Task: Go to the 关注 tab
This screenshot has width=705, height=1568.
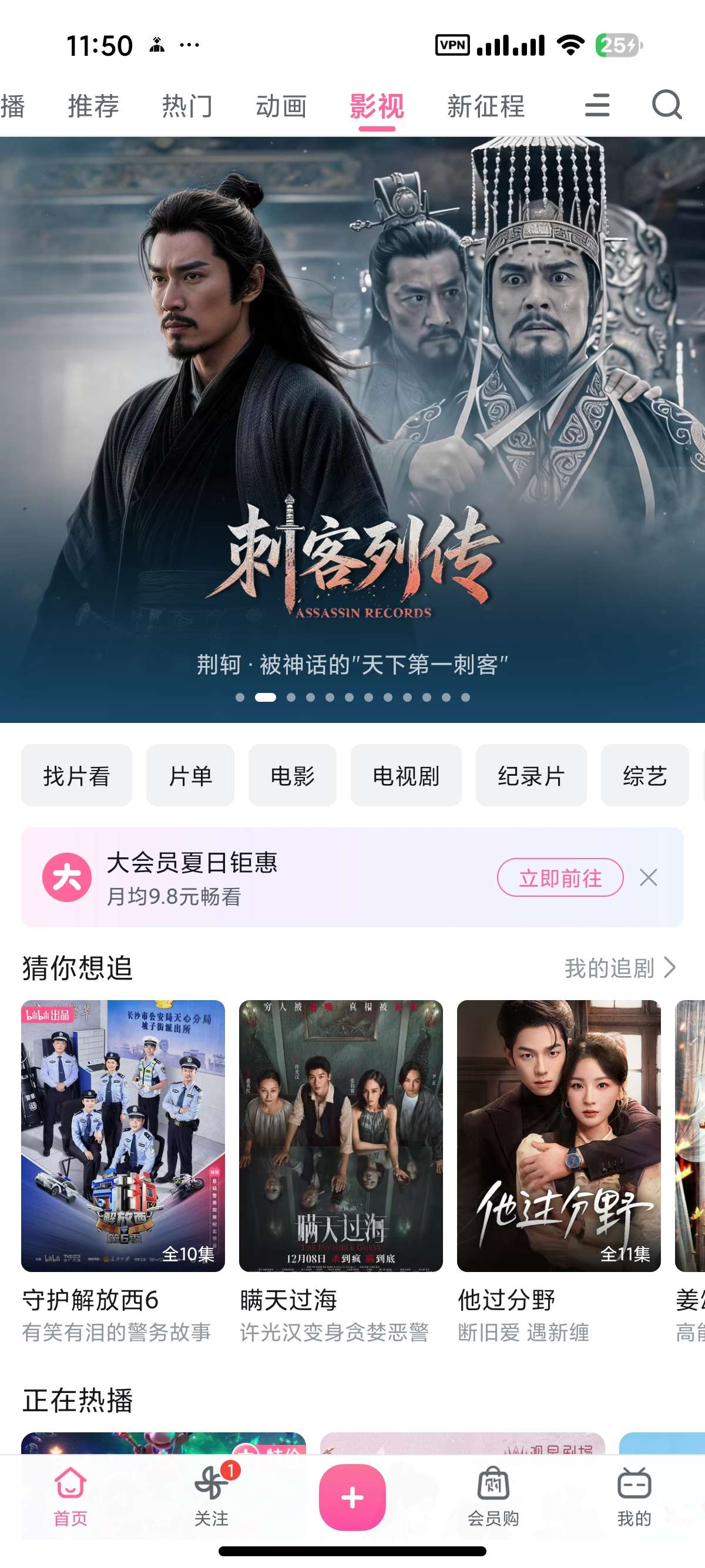Action: (212, 1495)
